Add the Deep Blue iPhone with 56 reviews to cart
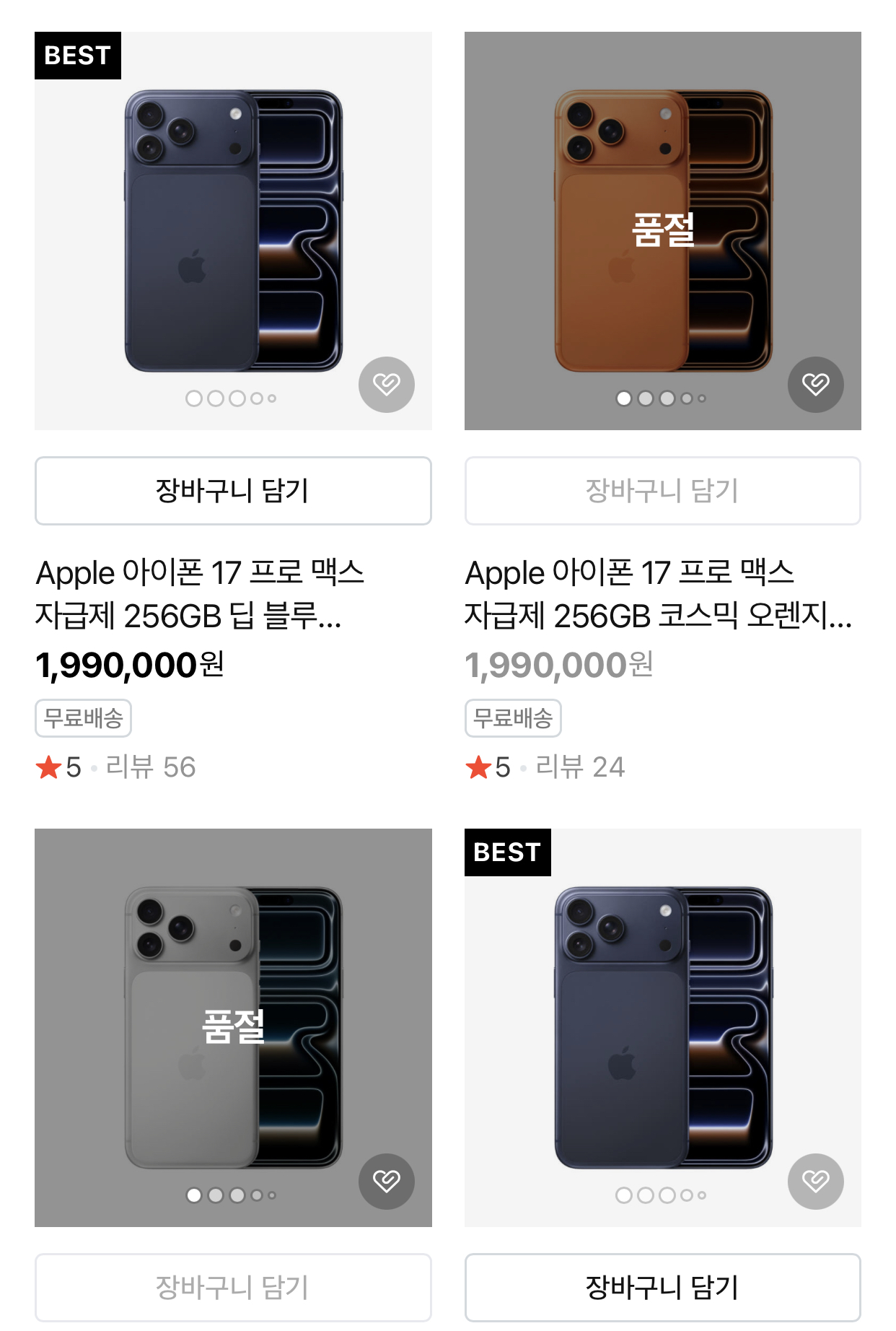 click(233, 491)
